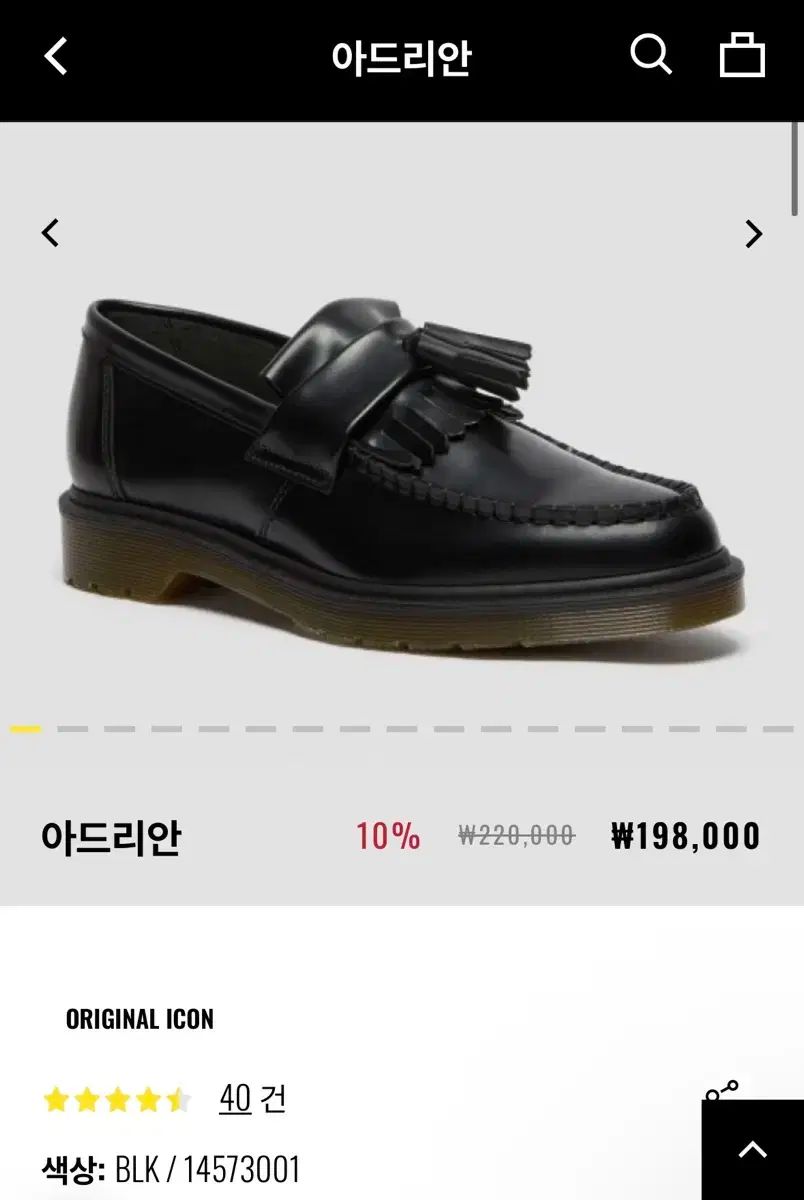Screen dimensions: 804x1200
Task: Click the ORIGINAL ICON collection label
Action: click(x=139, y=1021)
